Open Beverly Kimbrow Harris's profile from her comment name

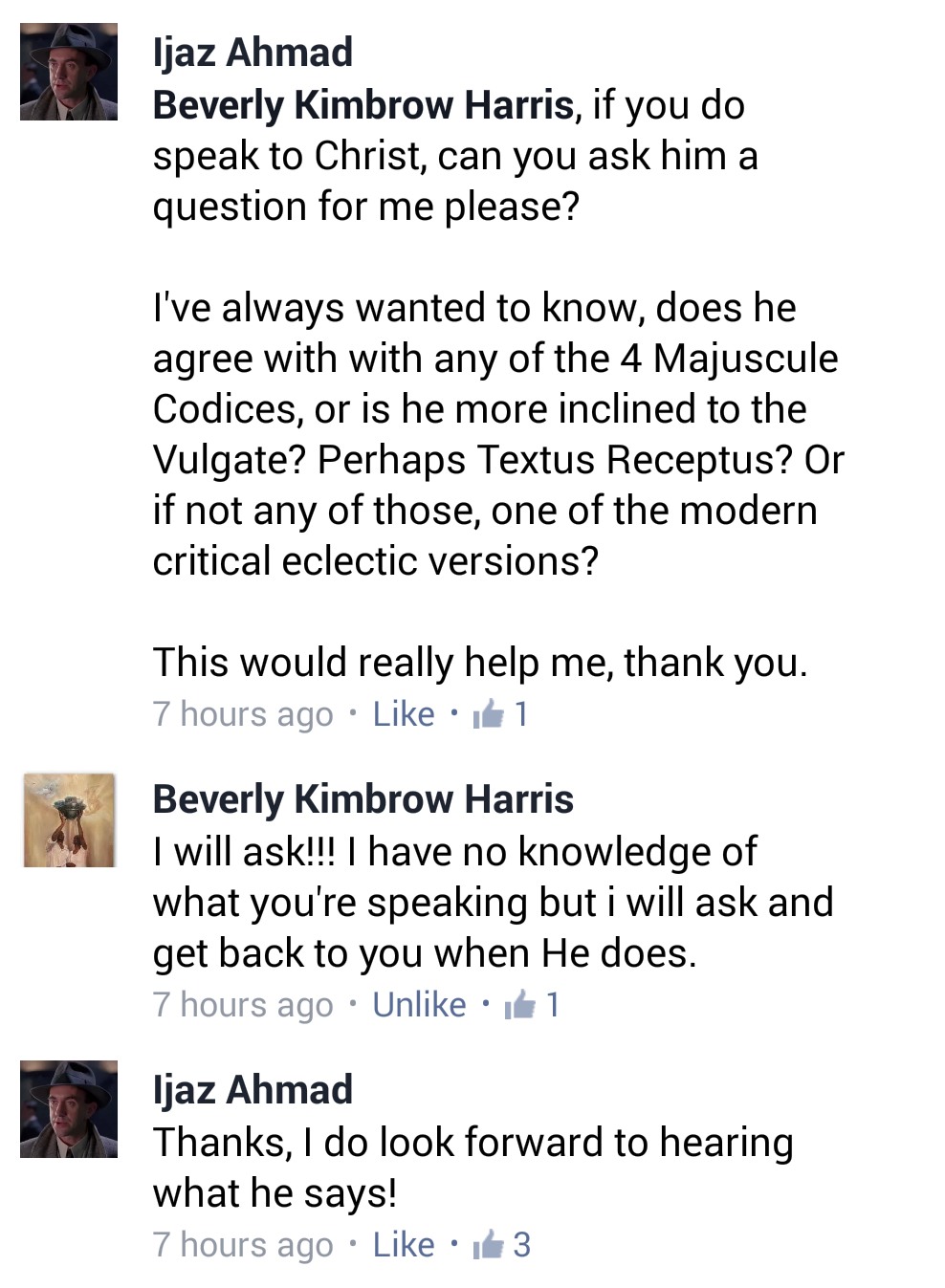click(363, 799)
